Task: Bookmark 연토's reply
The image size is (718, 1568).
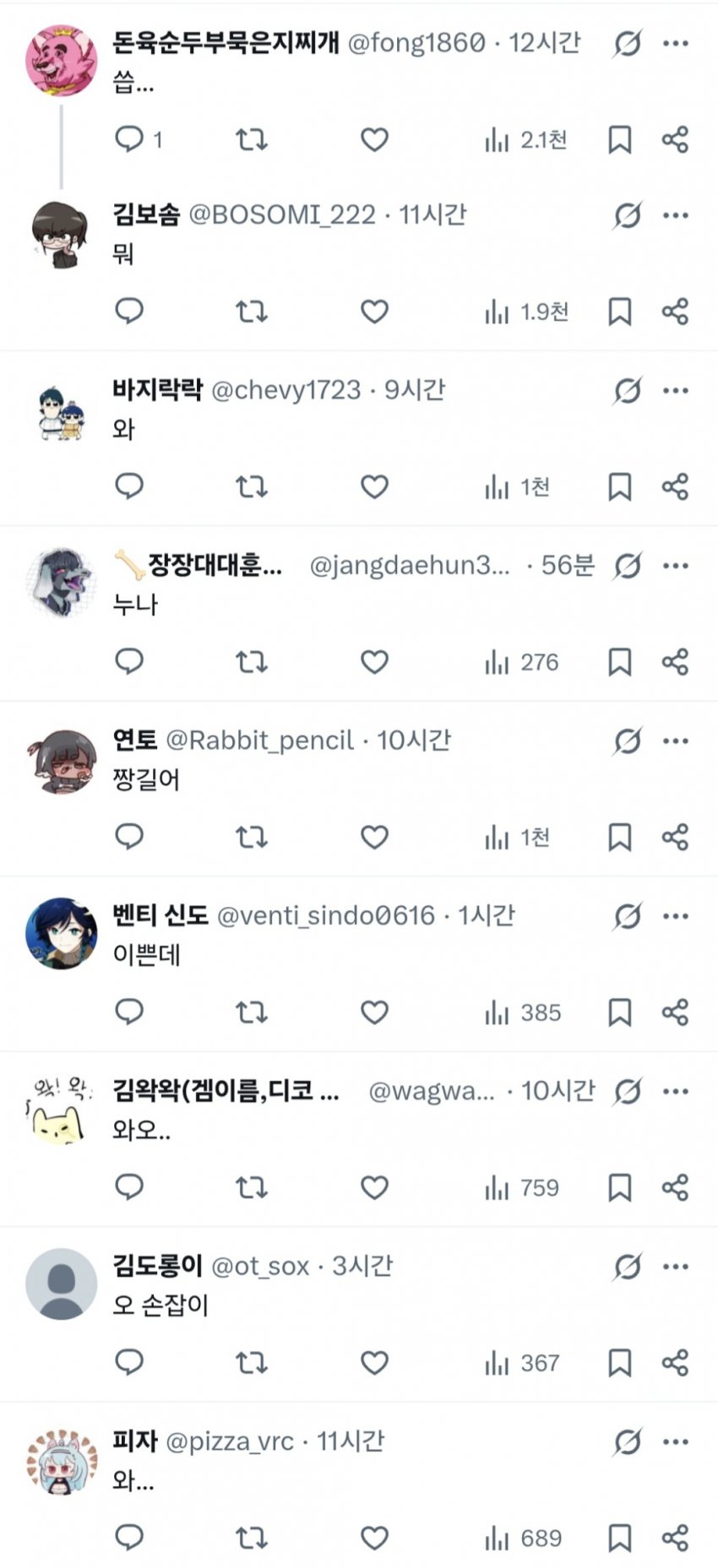Action: click(x=619, y=837)
